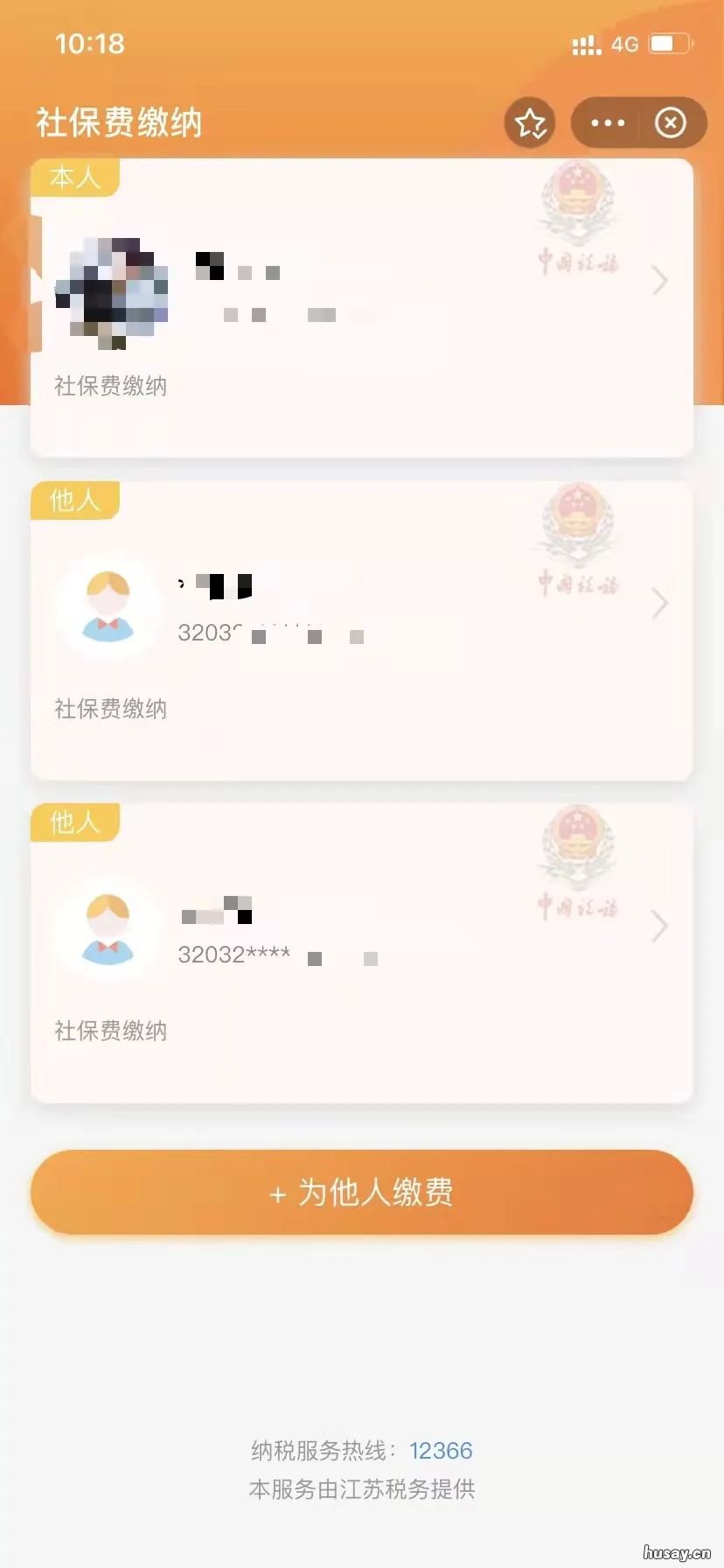Click 社保费缴纳 text on the 本人 card

(108, 386)
